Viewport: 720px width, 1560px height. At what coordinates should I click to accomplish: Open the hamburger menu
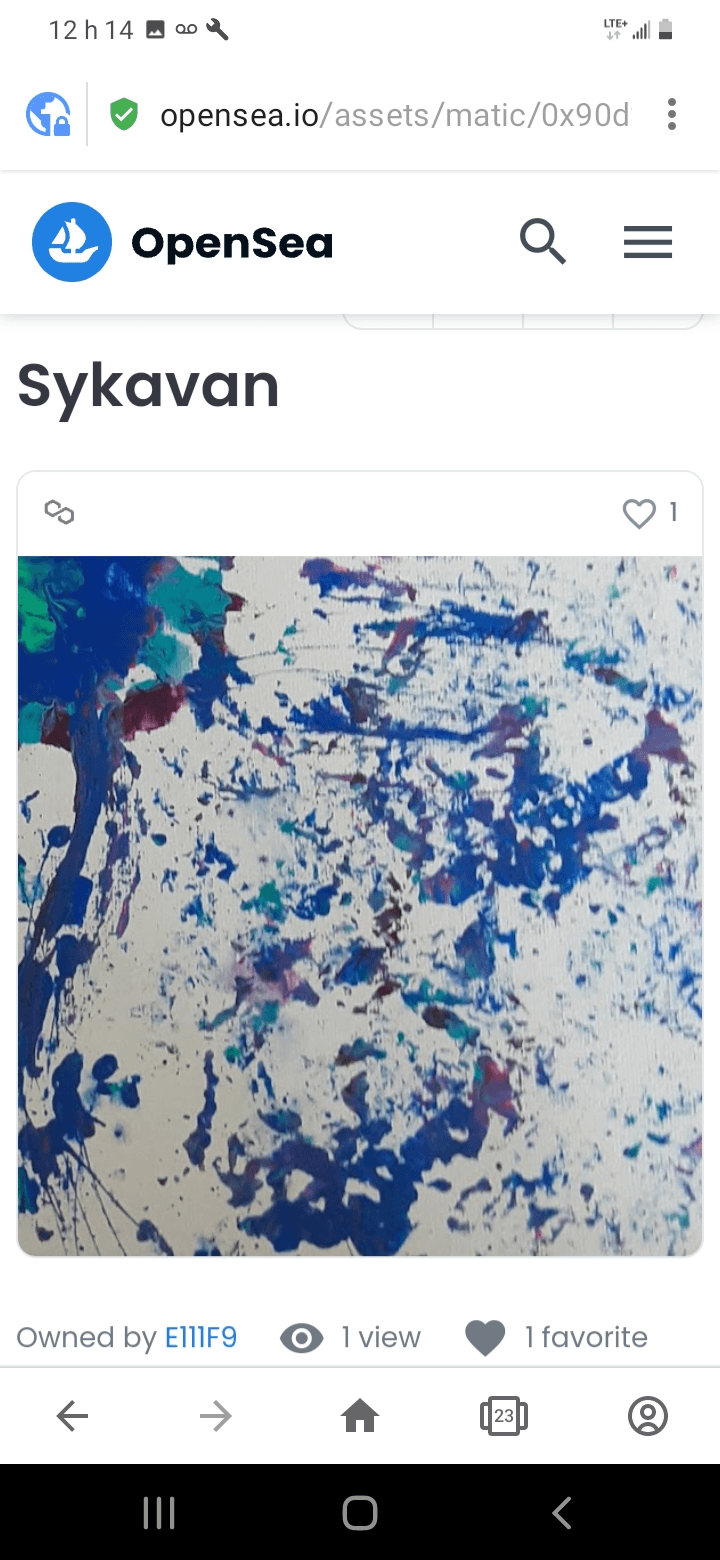click(x=647, y=242)
